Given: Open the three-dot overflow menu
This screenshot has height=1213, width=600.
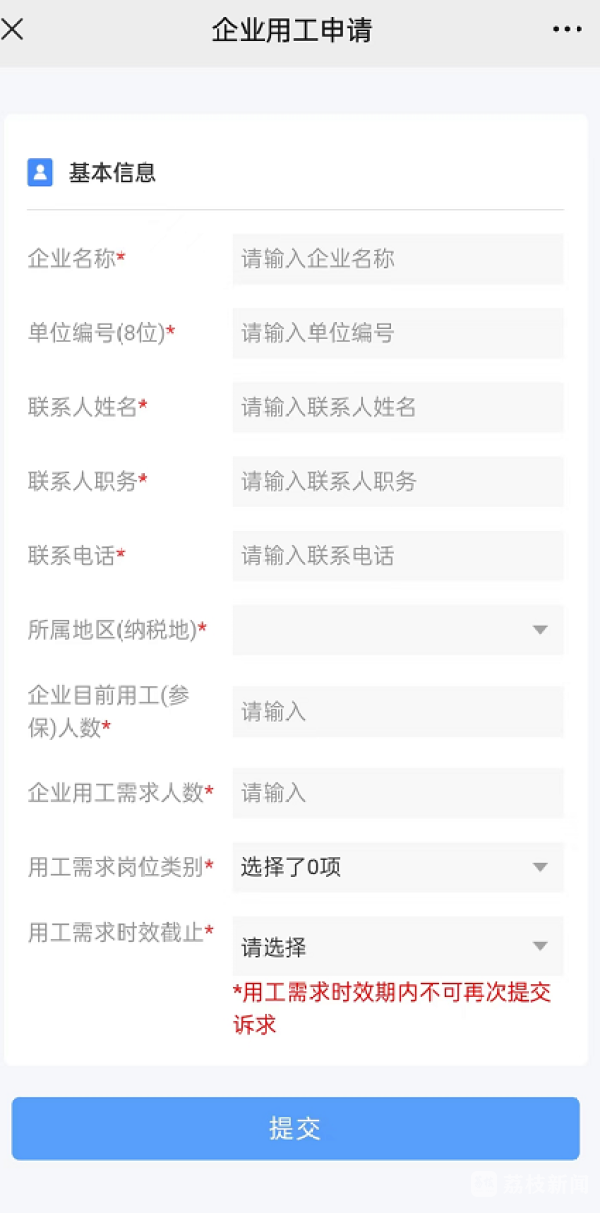Looking at the screenshot, I should [567, 30].
